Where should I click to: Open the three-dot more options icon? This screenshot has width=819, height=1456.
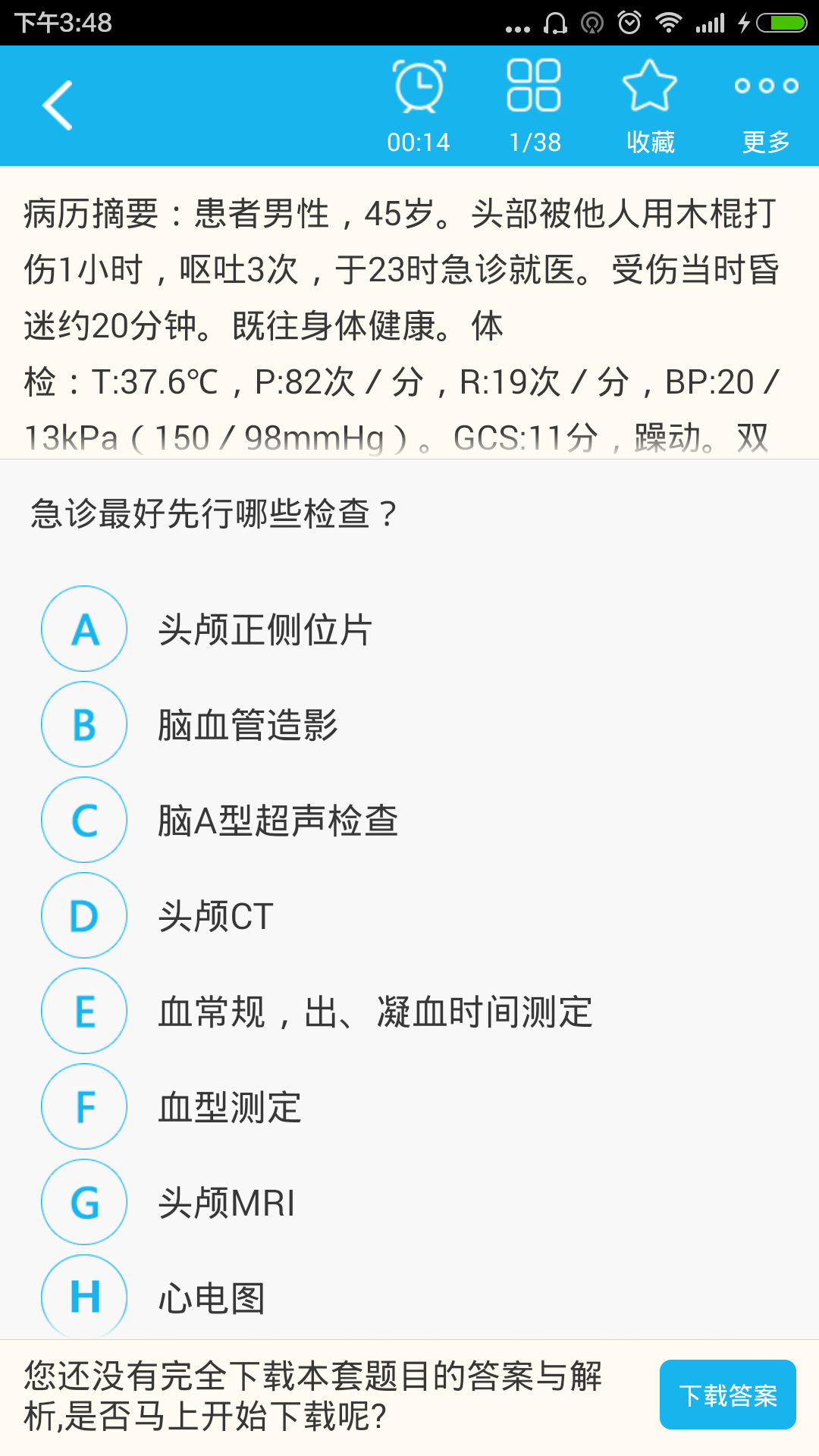tap(766, 87)
